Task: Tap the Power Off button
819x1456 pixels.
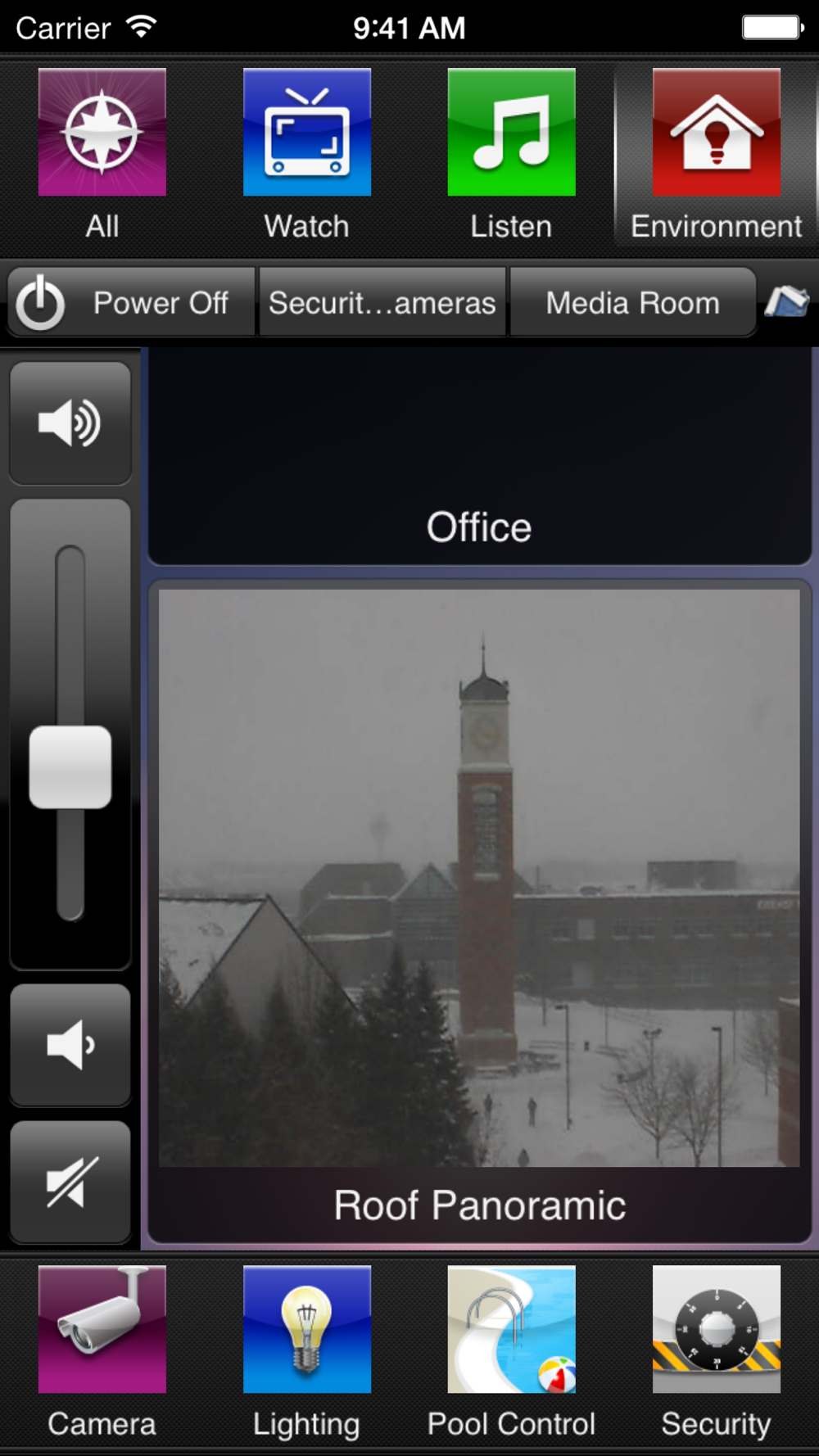Action: coord(131,303)
